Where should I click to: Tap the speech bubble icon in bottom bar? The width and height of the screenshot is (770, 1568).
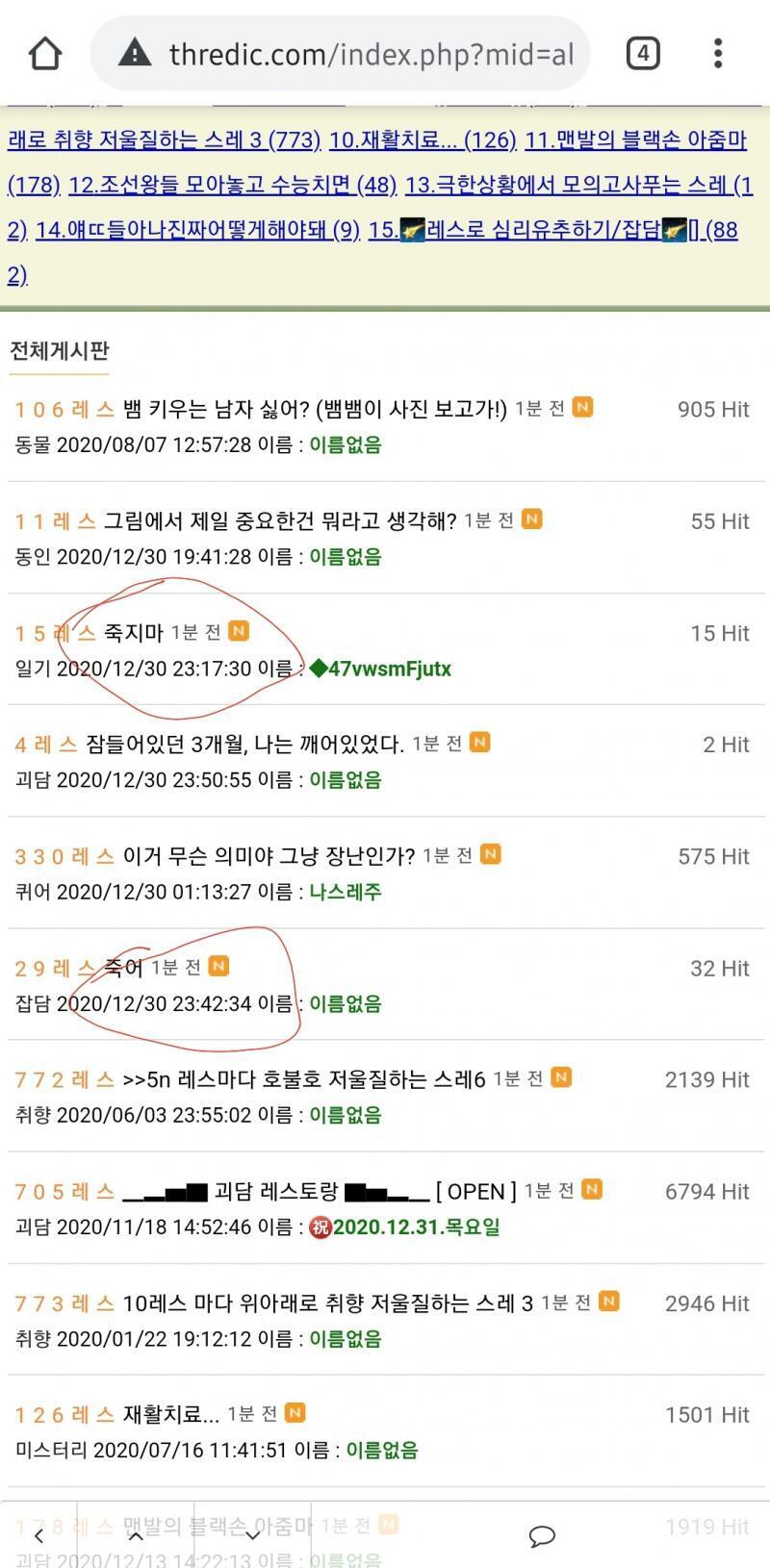[542, 1536]
